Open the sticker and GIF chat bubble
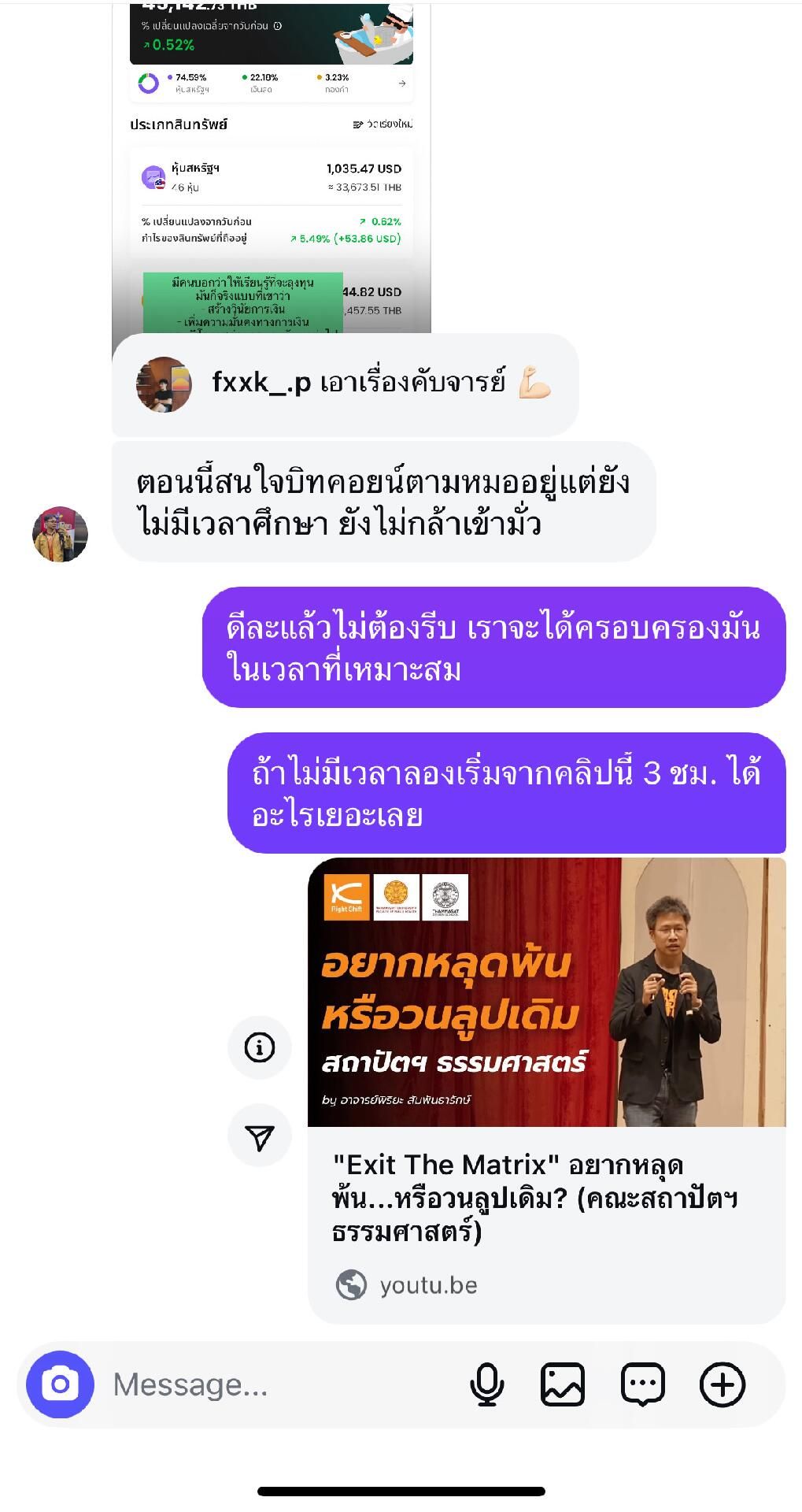This screenshot has height=1512, width=802. (x=643, y=1384)
